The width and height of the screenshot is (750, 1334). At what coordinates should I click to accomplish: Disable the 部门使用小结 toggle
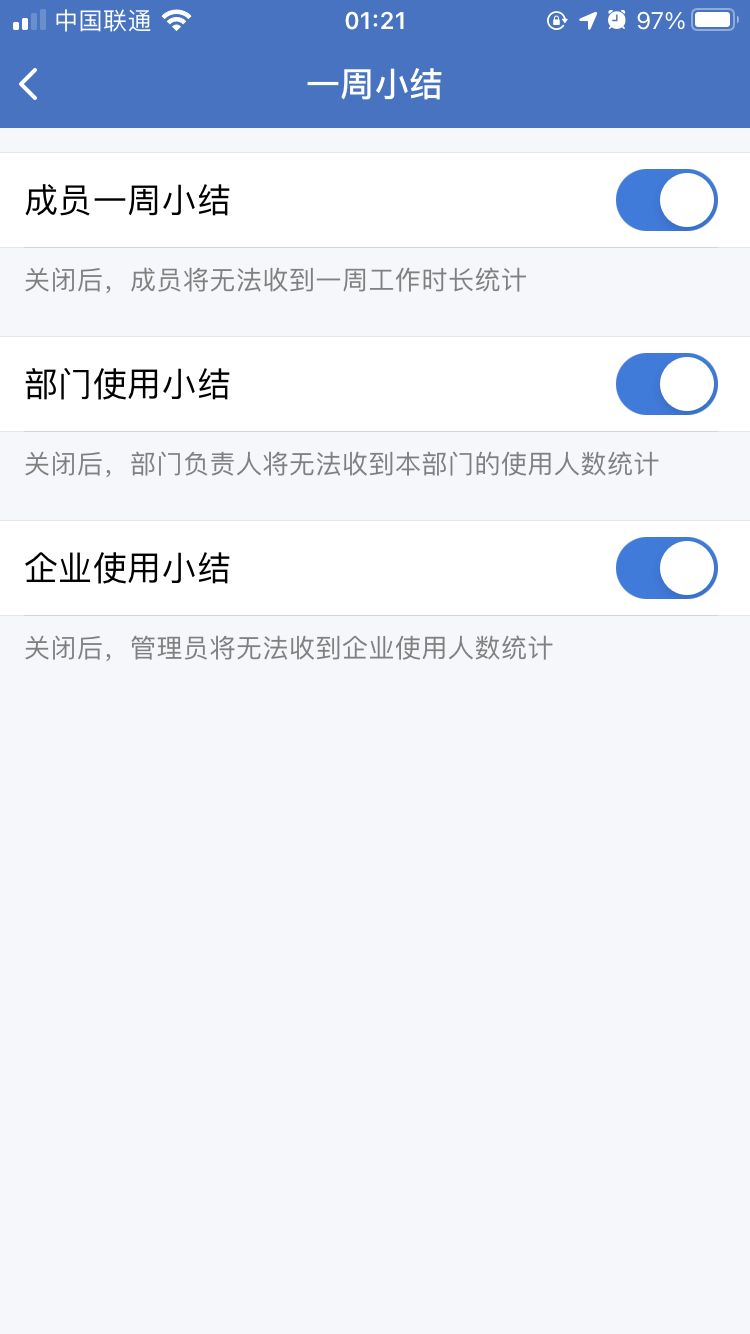click(666, 384)
